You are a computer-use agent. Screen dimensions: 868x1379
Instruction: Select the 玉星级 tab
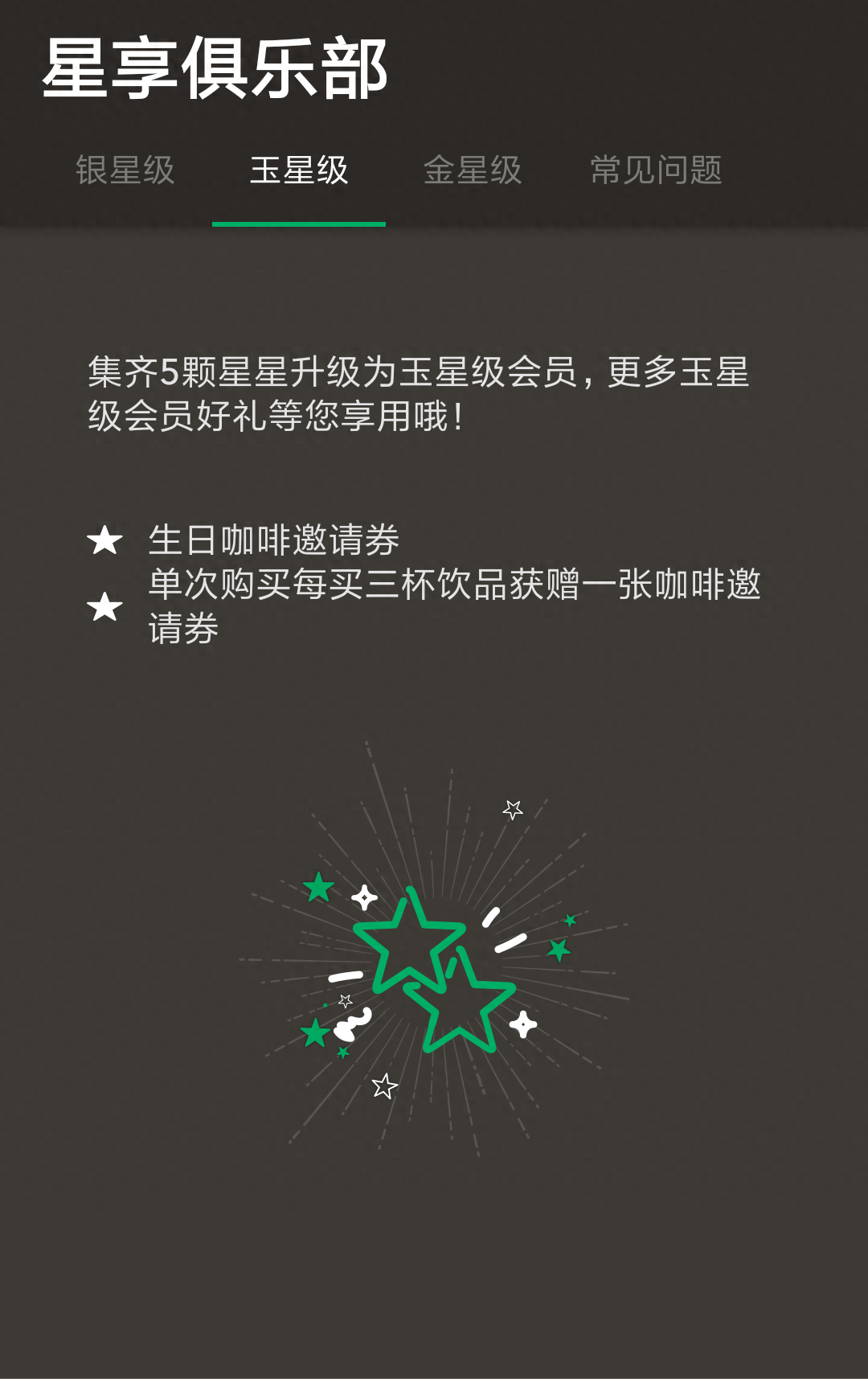click(x=299, y=170)
